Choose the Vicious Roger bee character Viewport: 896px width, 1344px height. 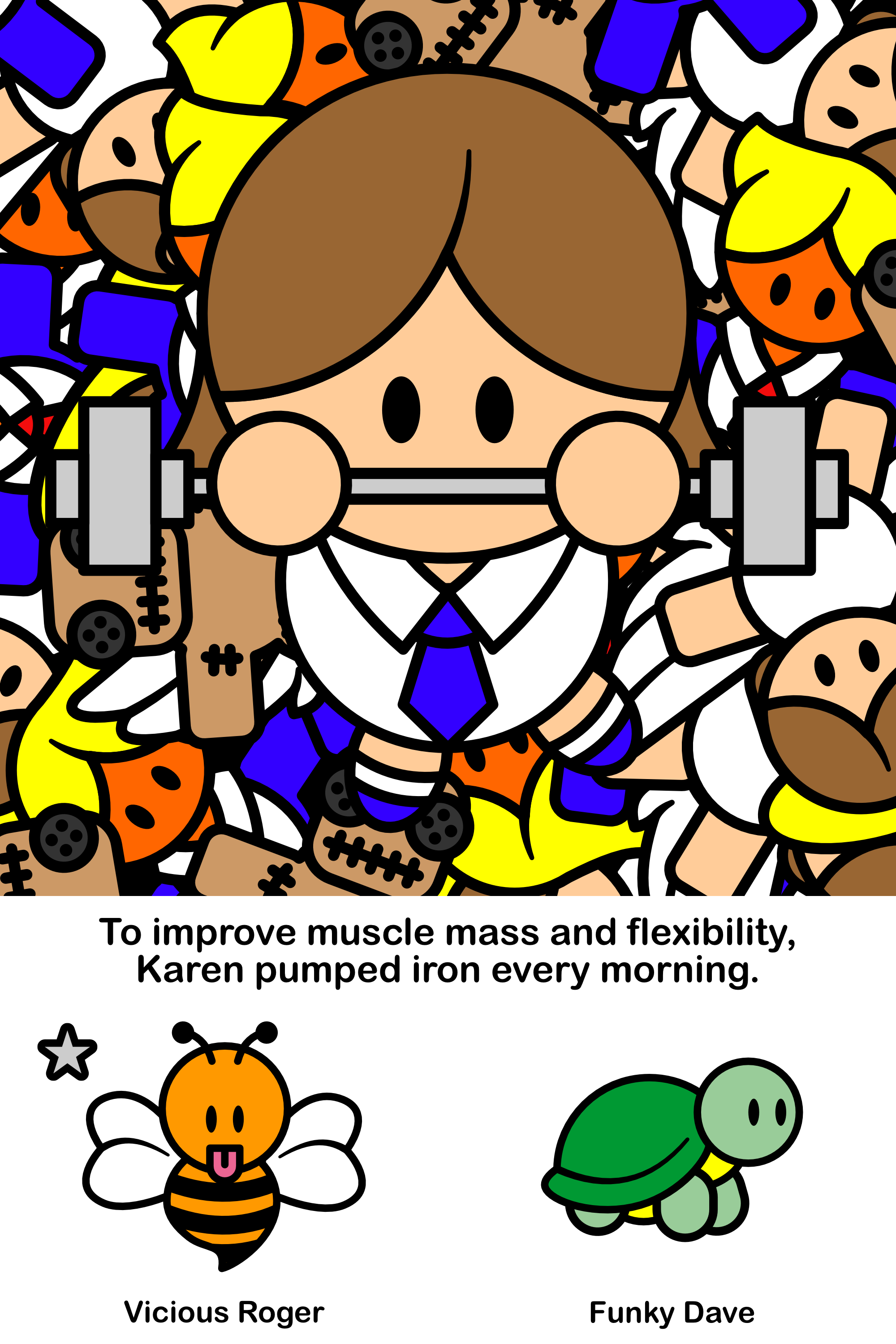click(224, 1149)
